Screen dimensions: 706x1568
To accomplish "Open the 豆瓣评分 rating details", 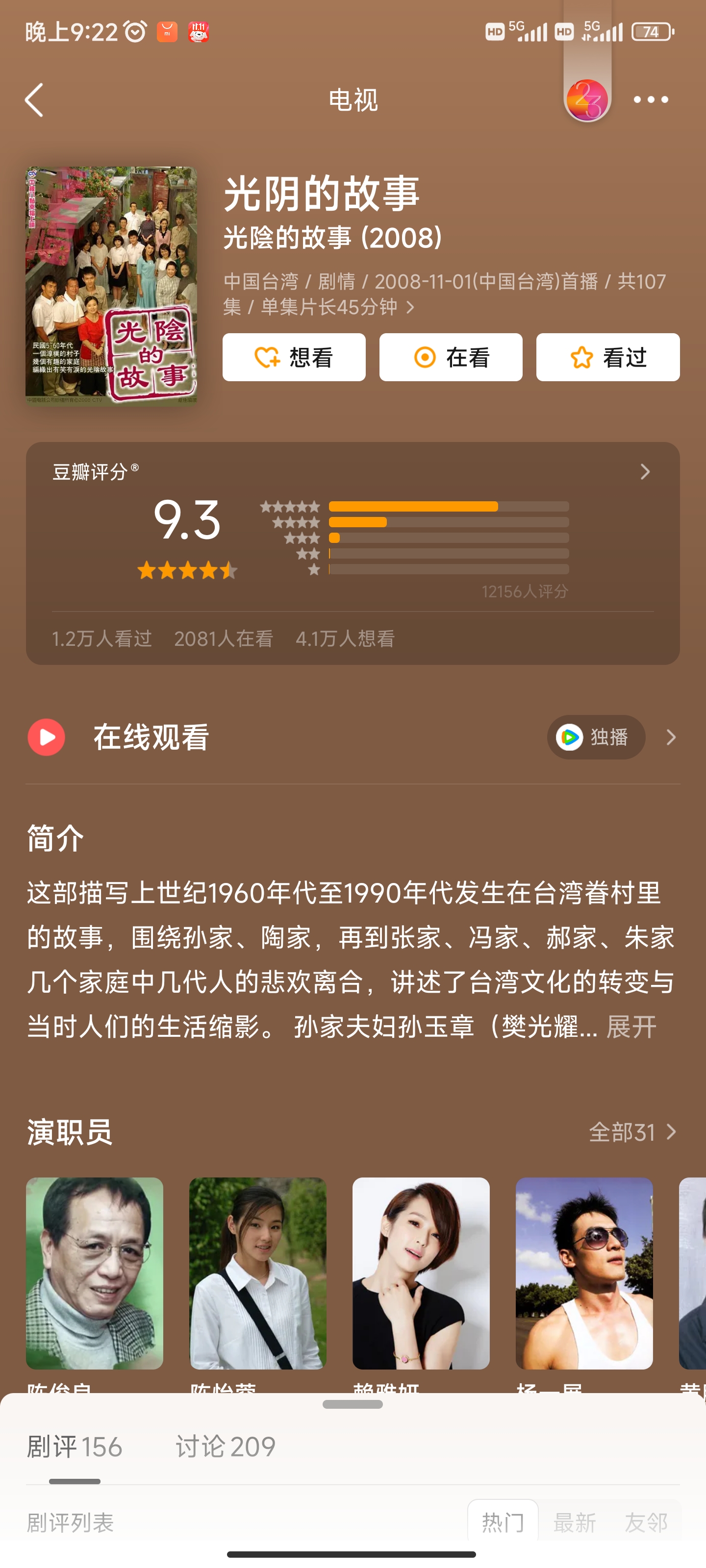I will point(645,472).
